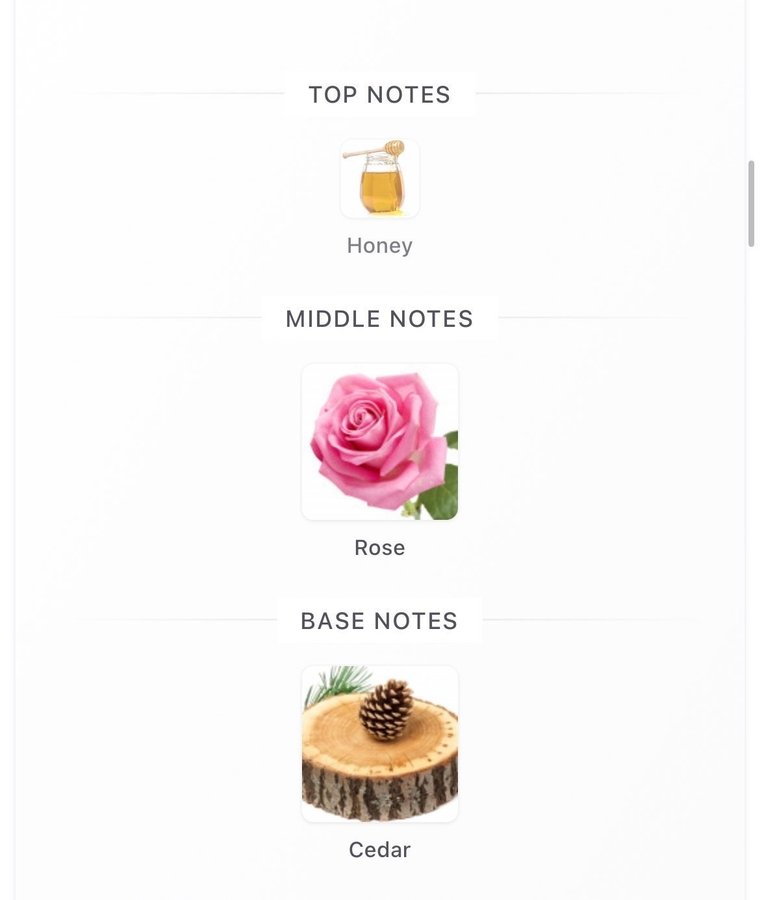This screenshot has width=760, height=900.
Task: View the Rose note details
Action: pos(380,442)
